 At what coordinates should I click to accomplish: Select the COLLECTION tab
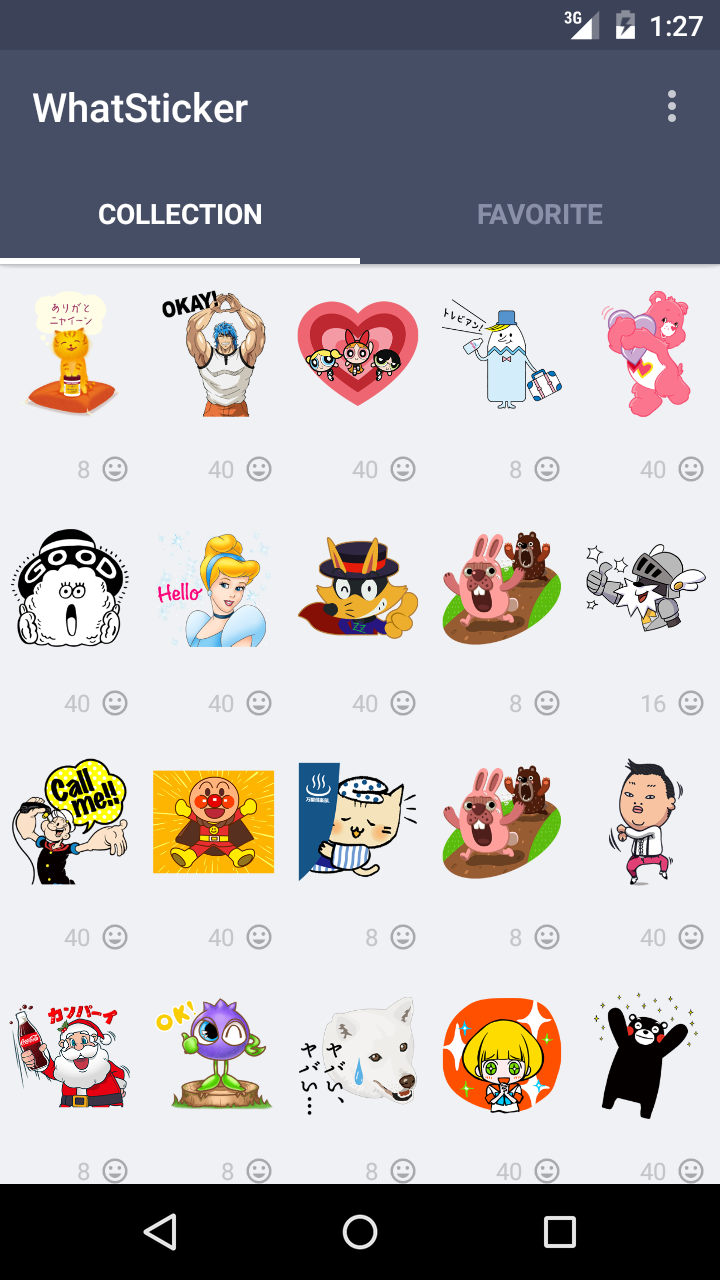180,214
